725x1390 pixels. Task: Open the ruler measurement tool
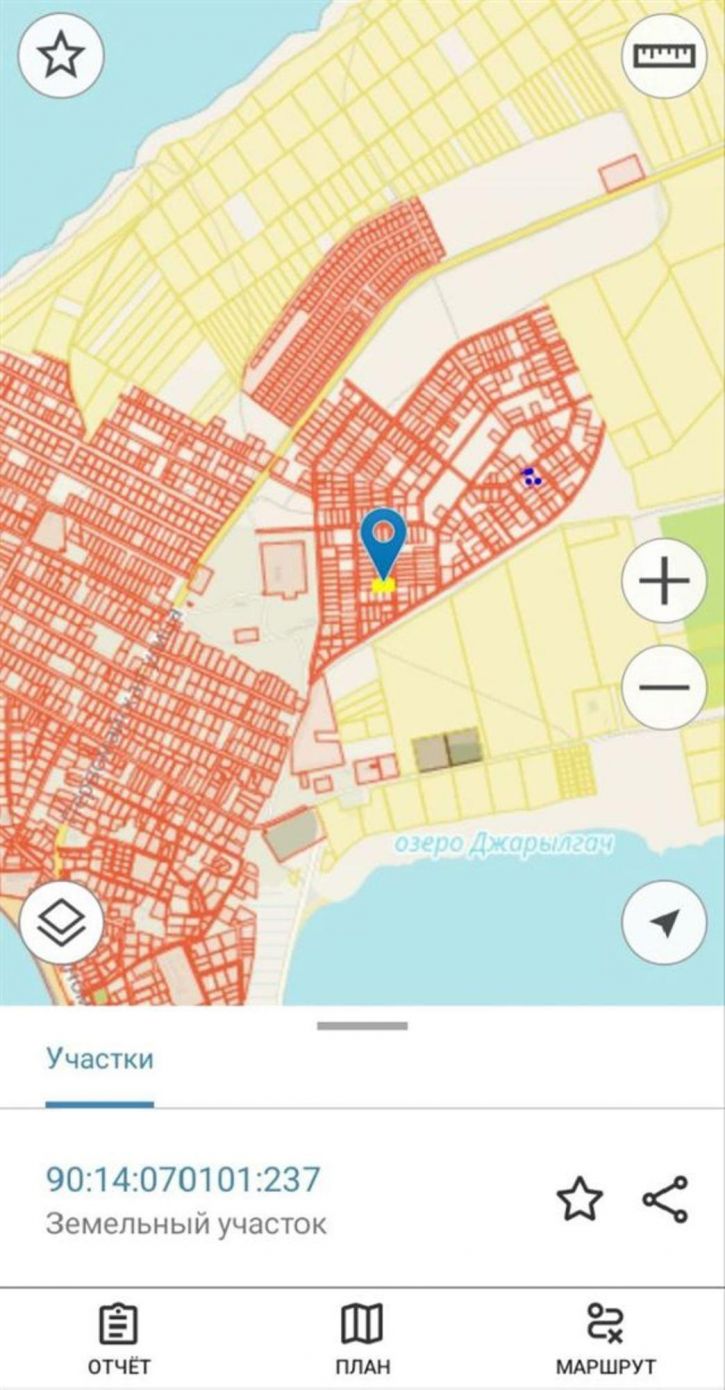click(x=664, y=56)
